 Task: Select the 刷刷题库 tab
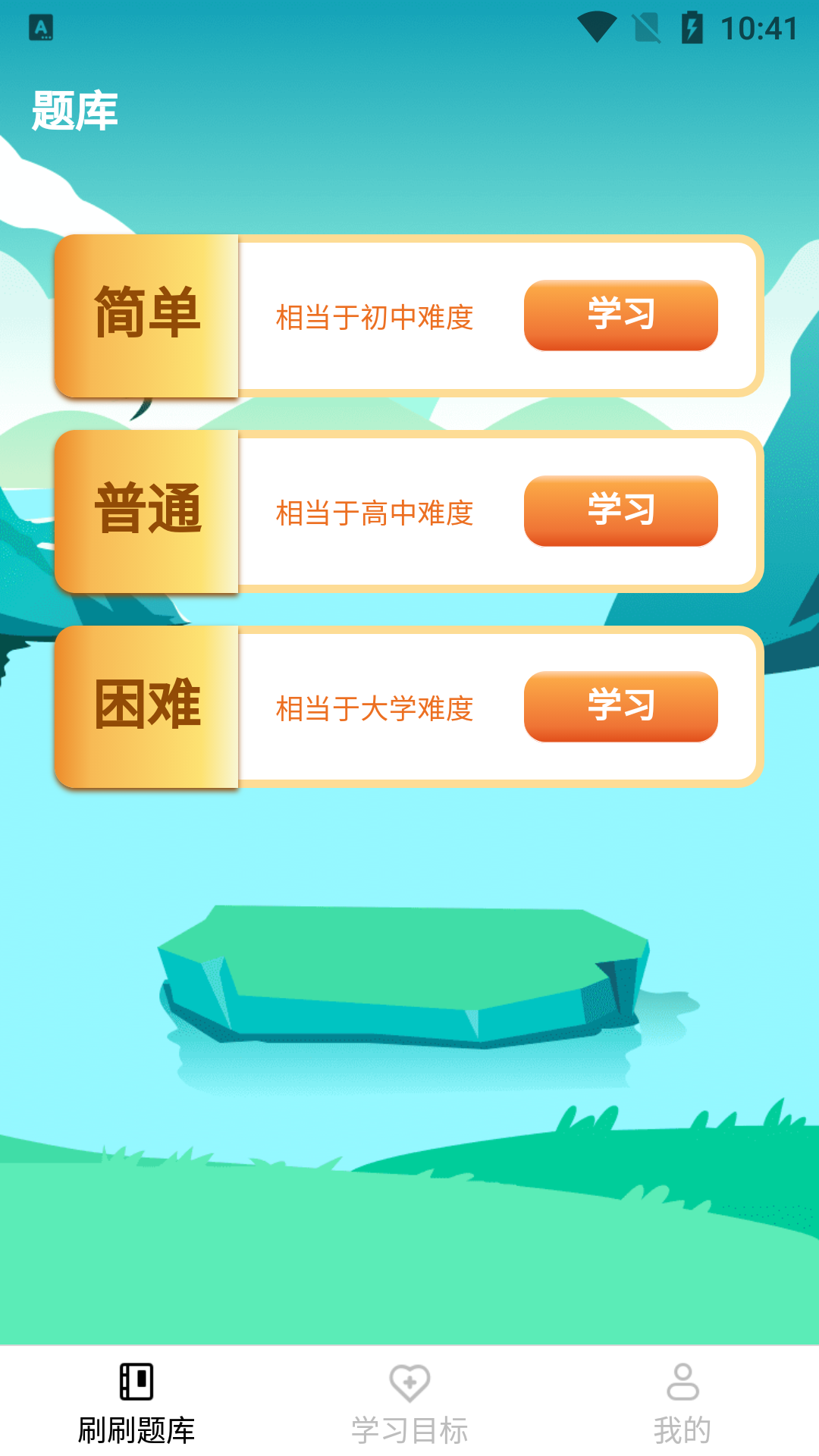click(136, 1401)
